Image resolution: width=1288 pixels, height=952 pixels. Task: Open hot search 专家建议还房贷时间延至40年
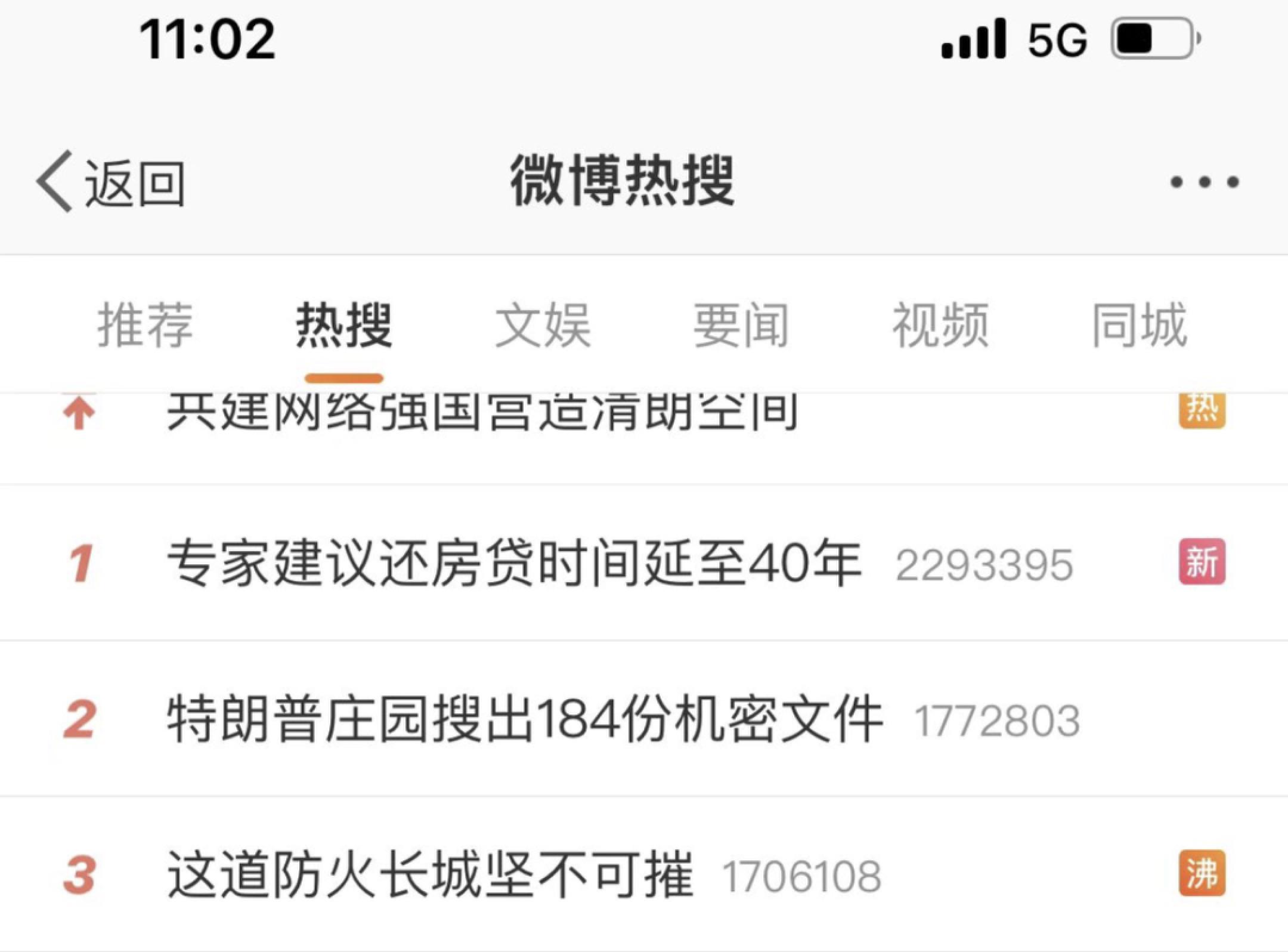tap(514, 563)
